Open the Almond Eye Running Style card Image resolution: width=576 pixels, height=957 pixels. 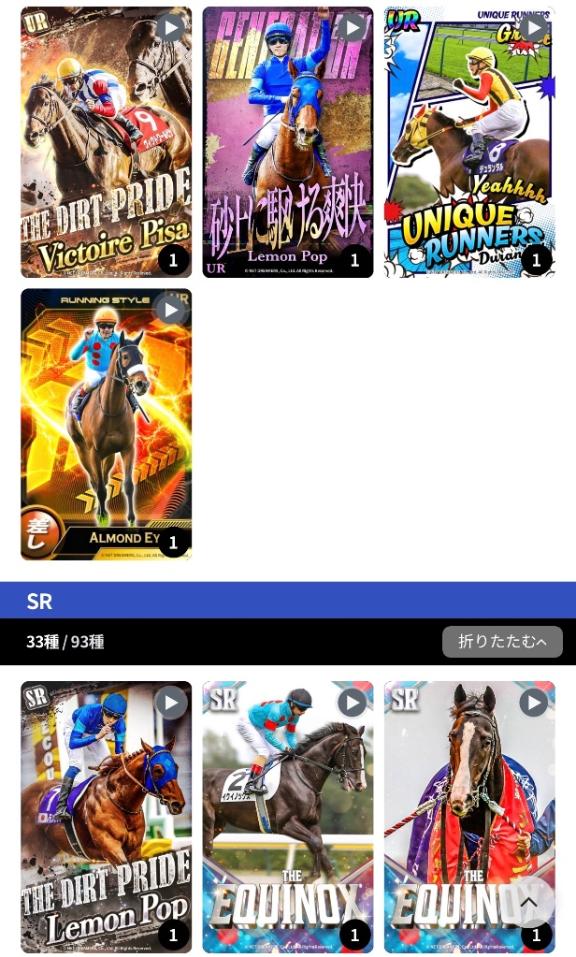tap(106, 424)
